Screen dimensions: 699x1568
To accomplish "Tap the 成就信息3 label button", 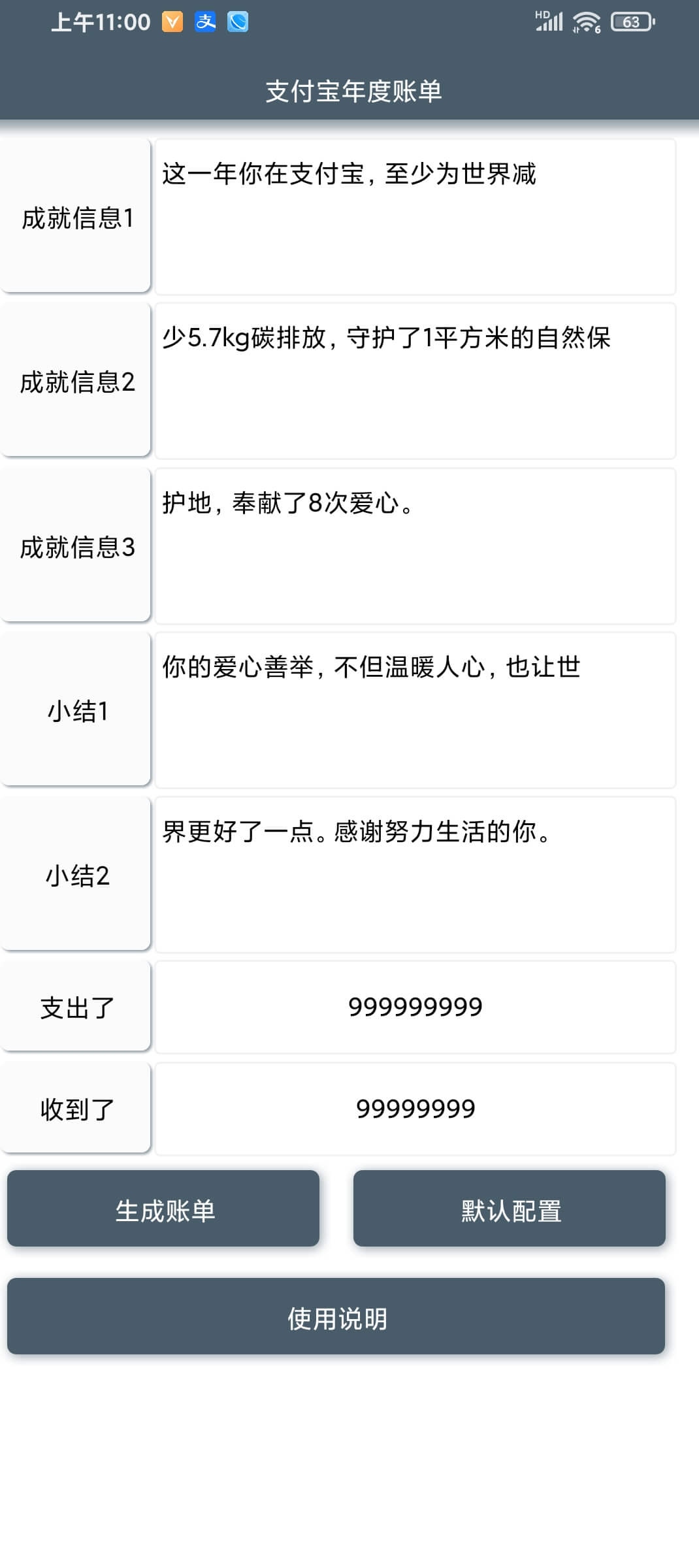I will tap(76, 546).
